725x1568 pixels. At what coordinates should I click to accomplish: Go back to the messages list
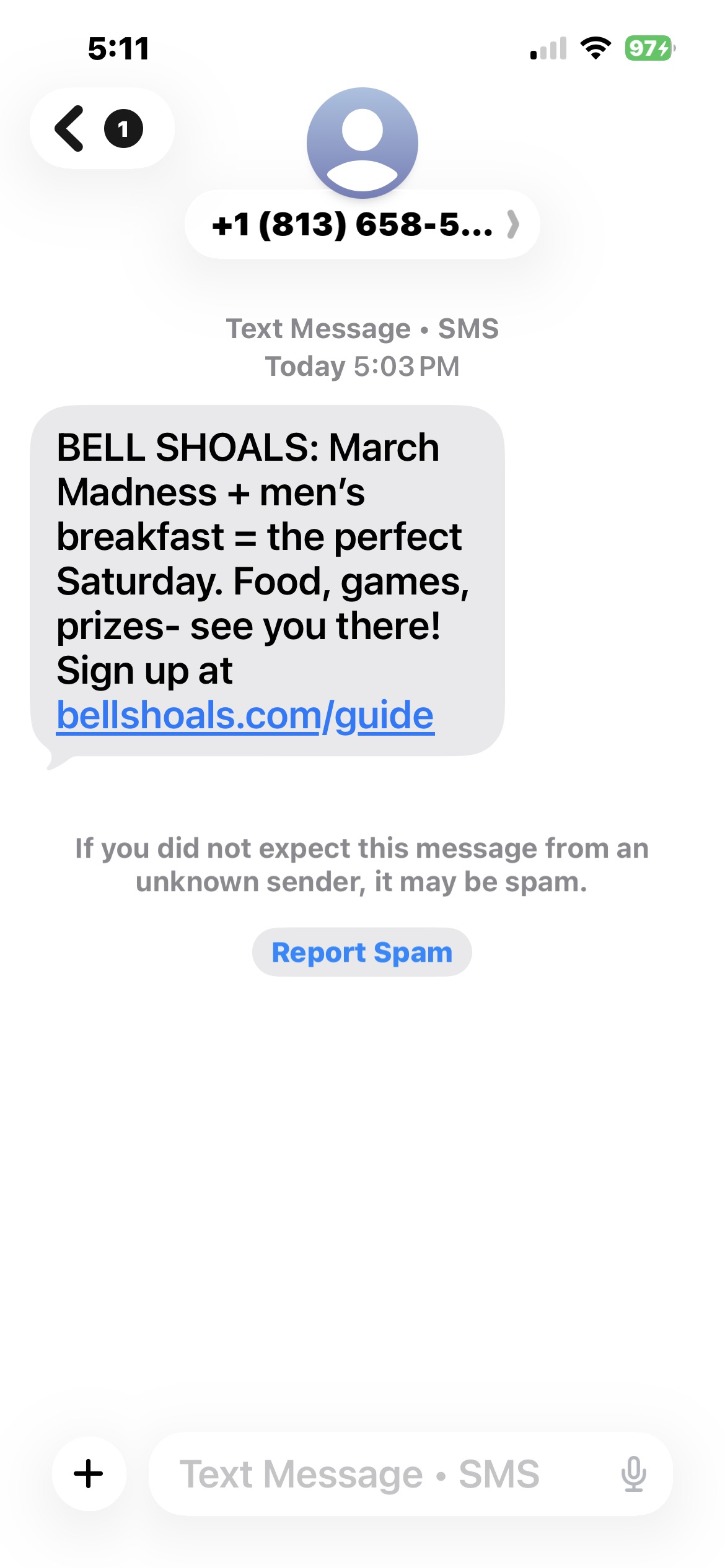coord(99,129)
